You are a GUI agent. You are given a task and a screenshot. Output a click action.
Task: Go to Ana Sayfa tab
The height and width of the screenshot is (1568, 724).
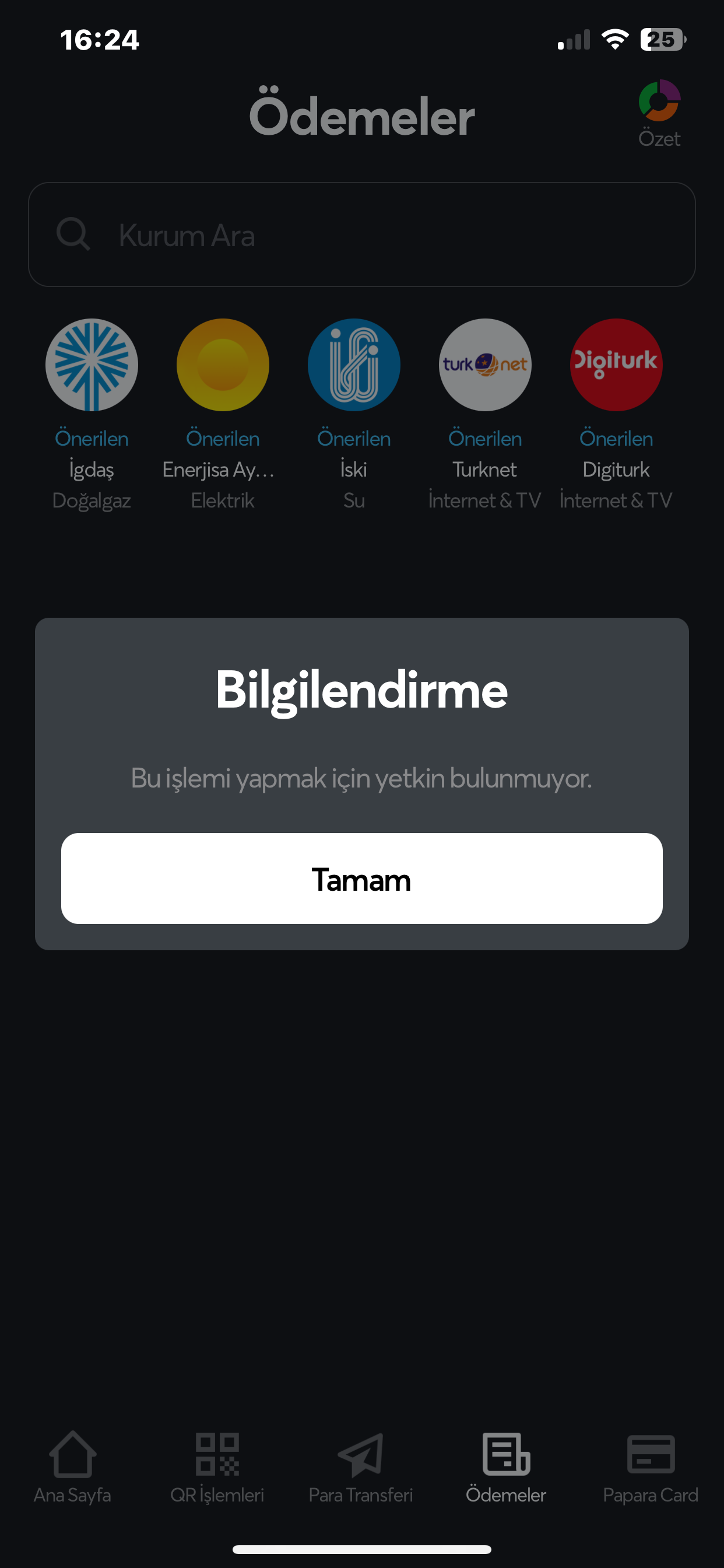pos(72,1468)
